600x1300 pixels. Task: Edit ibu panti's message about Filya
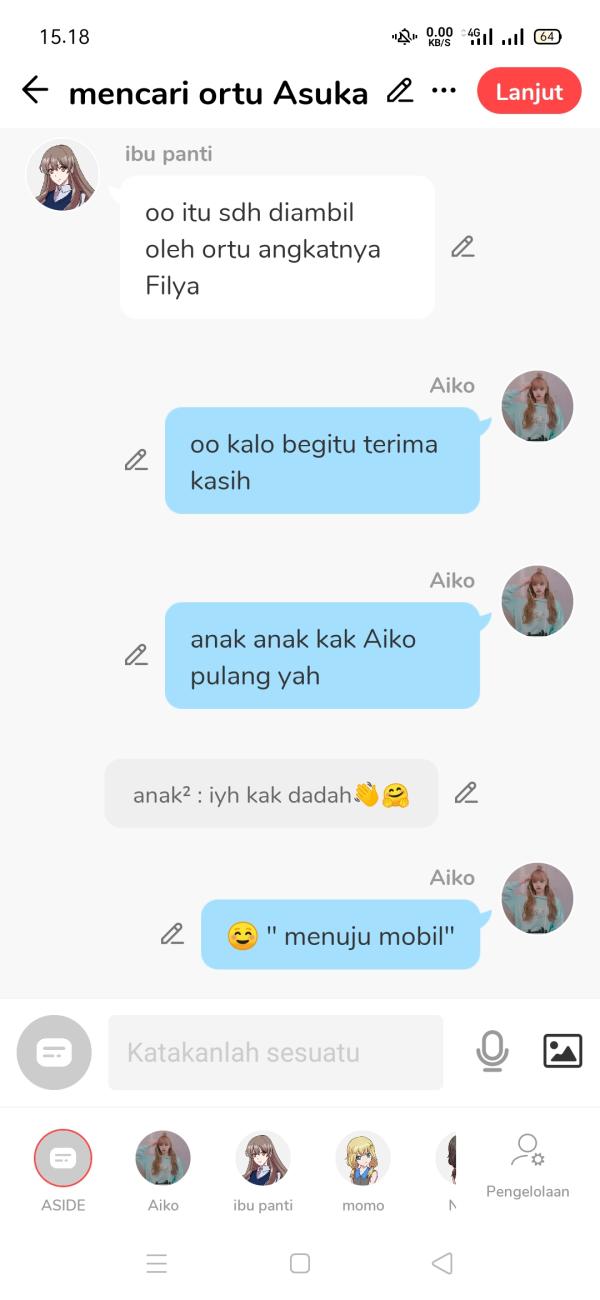pos(462,247)
